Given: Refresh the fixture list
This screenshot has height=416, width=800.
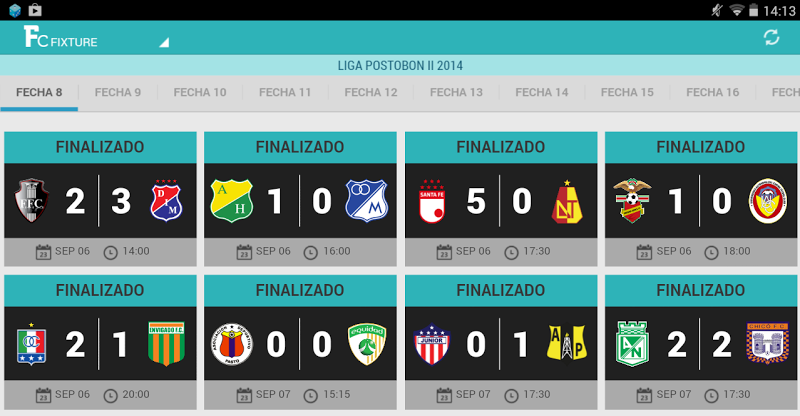Looking at the screenshot, I should 771,38.
